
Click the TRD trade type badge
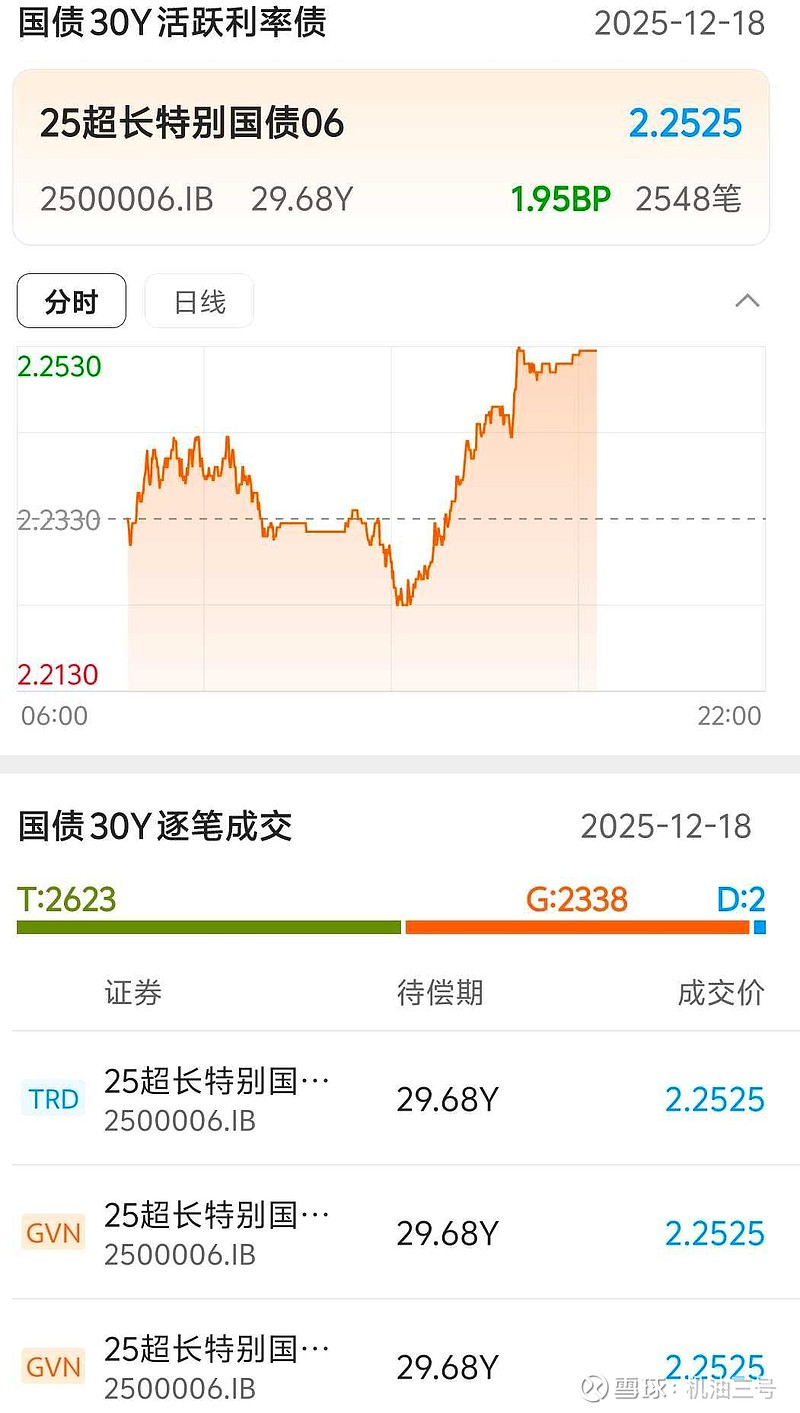(52, 1097)
